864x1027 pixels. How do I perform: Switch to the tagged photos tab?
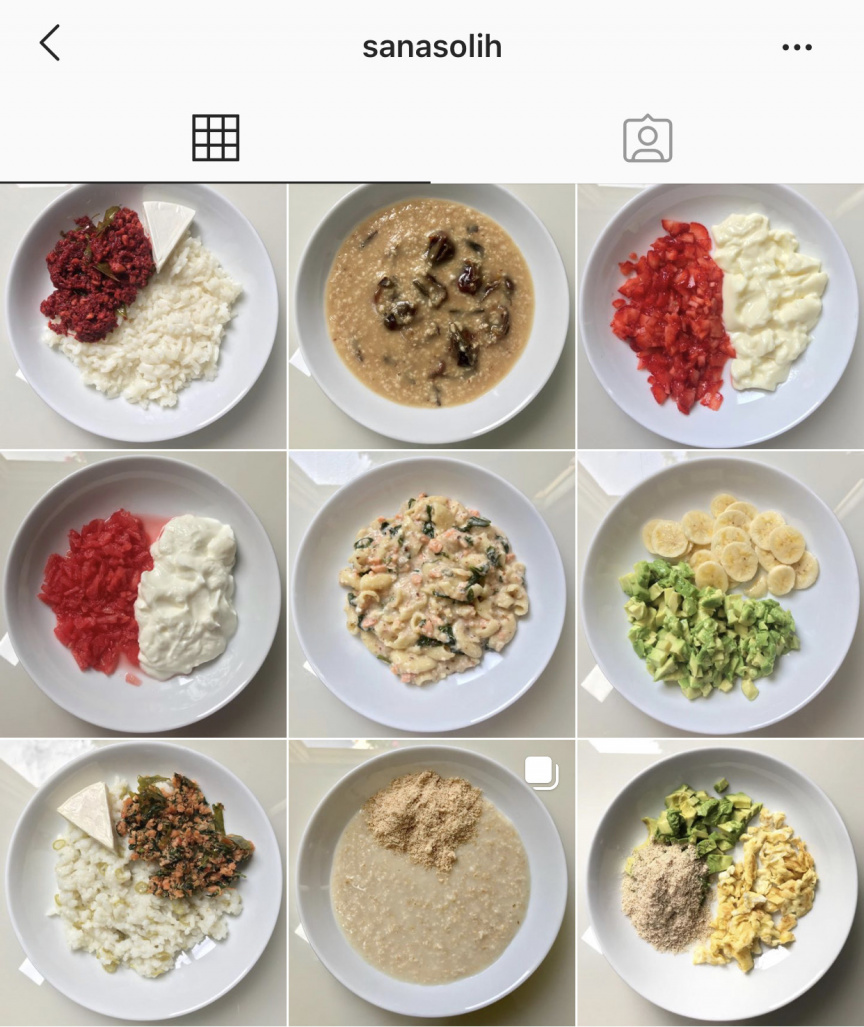647,139
